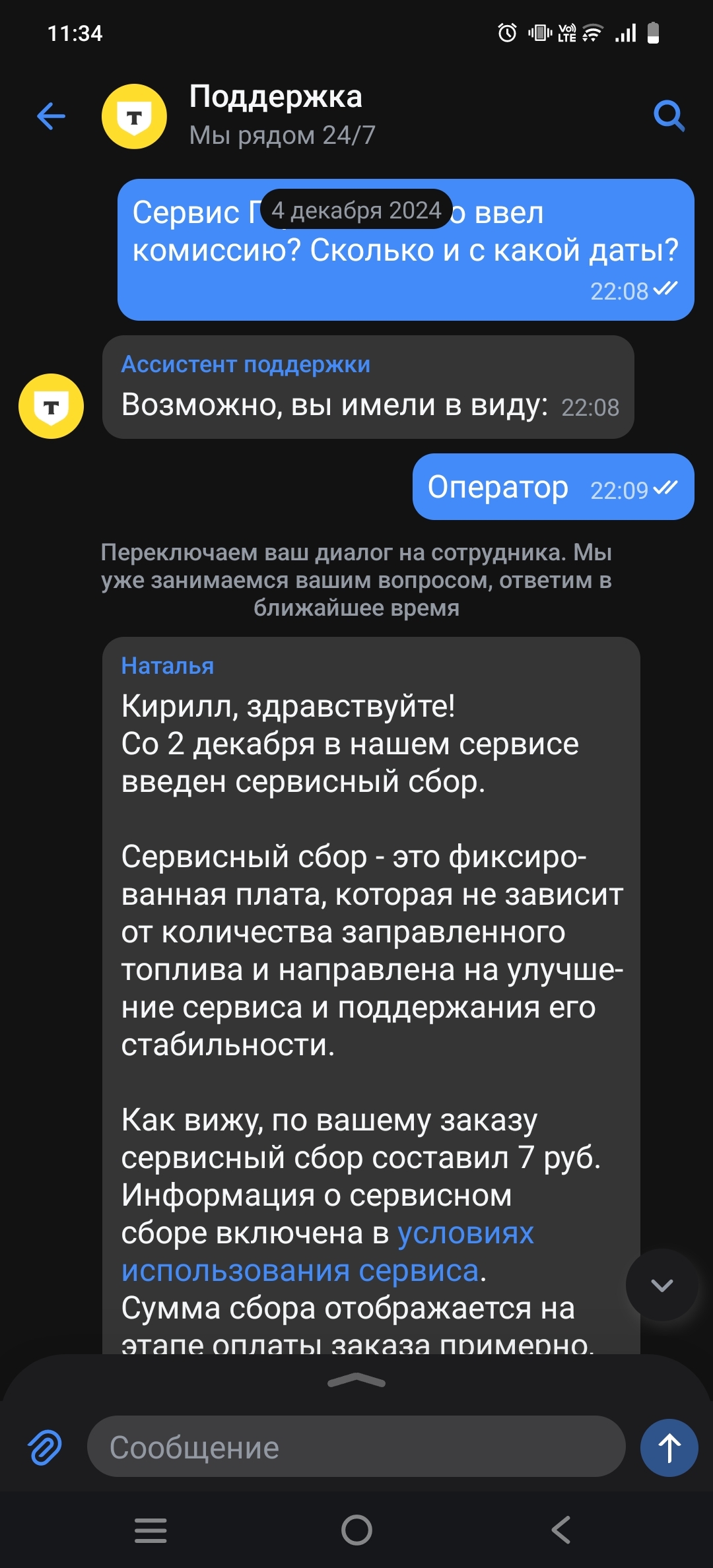
Task: Open the Поддержка chat header
Action: 276,115
